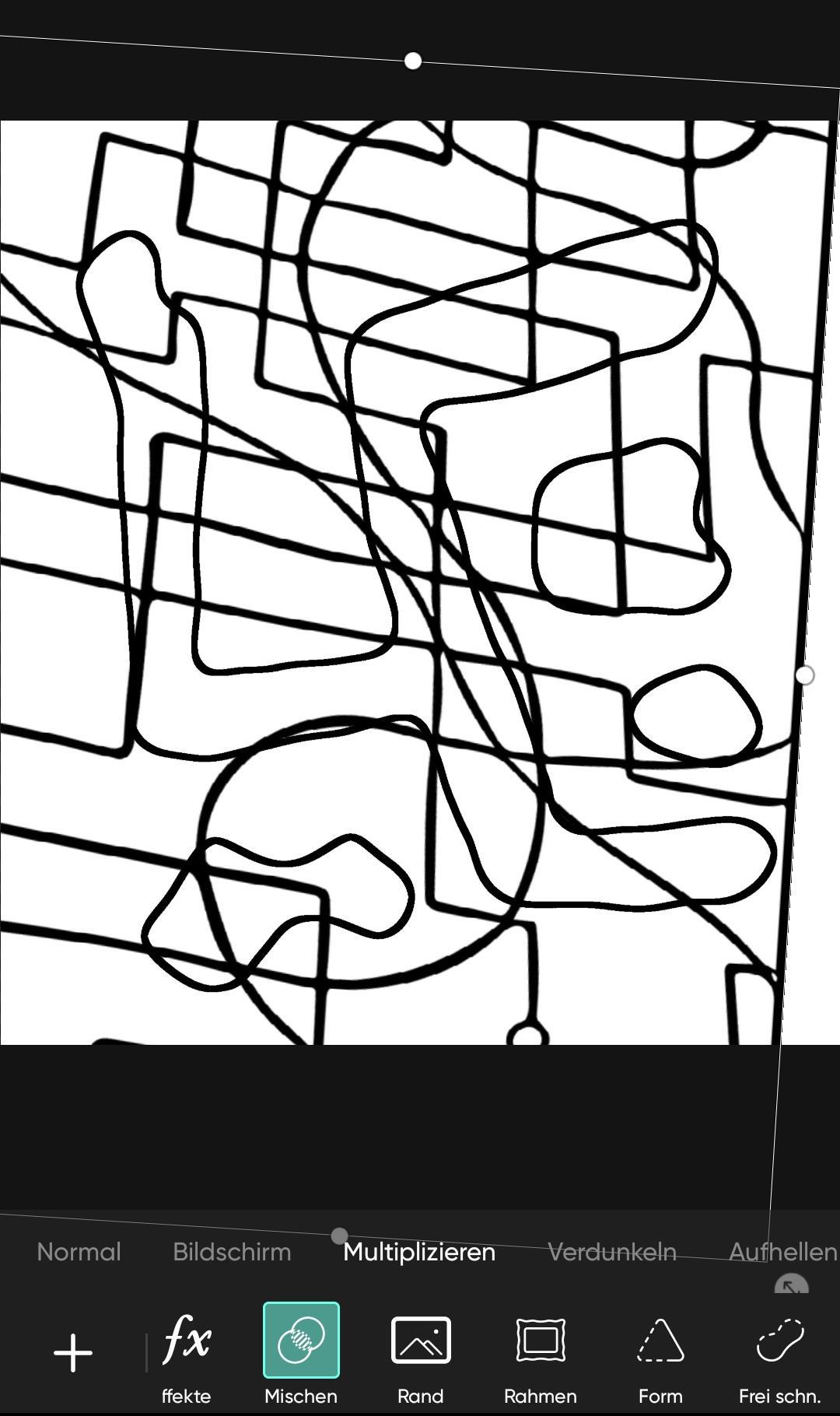
Task: Open the Rahmen frame tool
Action: point(540,1354)
